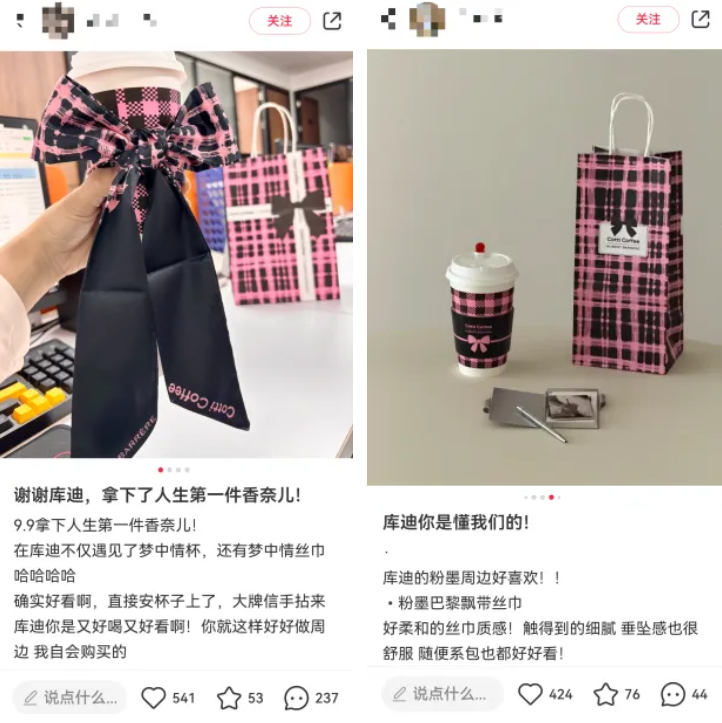The height and width of the screenshot is (723, 722).
Task: Open the 237 comments on 谢谢库迪 post
Action: (x=297, y=697)
